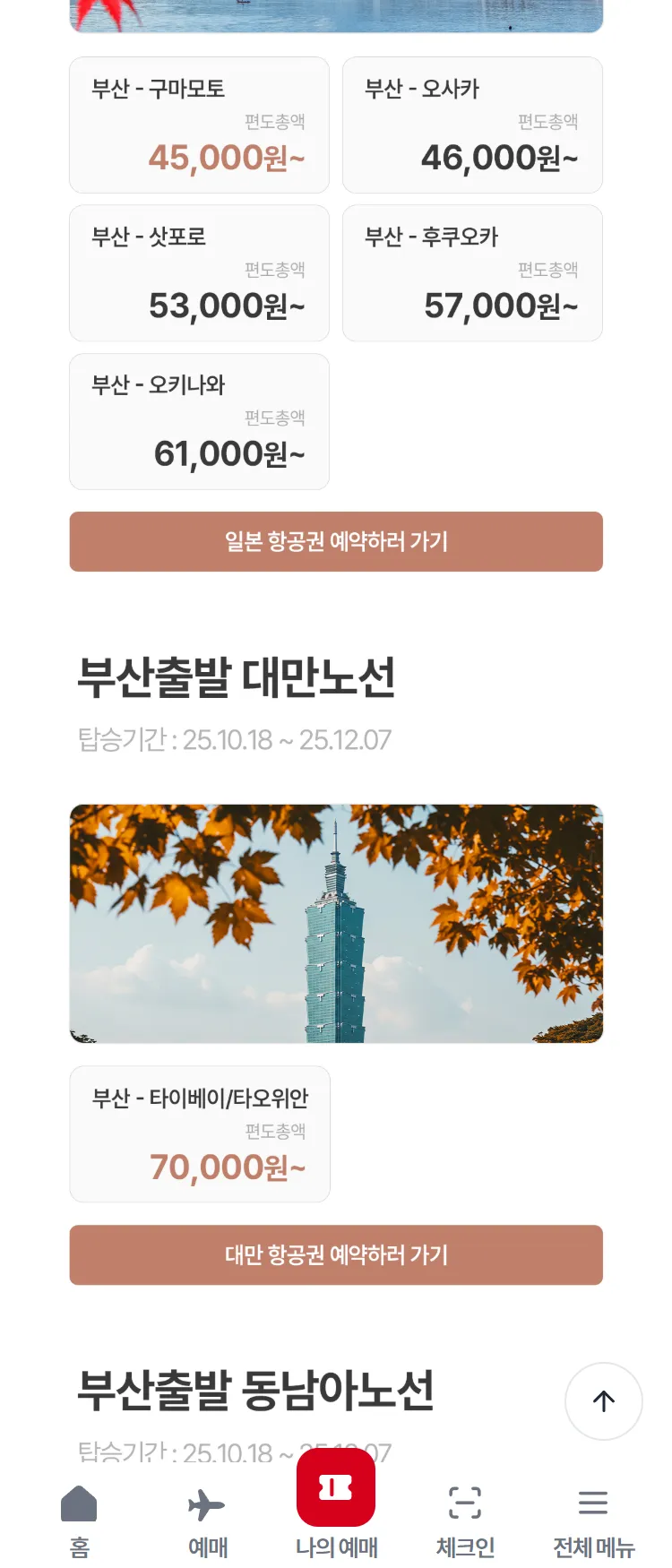Choose the 부산 - 오키나와 61,000원 fare

pyautogui.click(x=199, y=421)
